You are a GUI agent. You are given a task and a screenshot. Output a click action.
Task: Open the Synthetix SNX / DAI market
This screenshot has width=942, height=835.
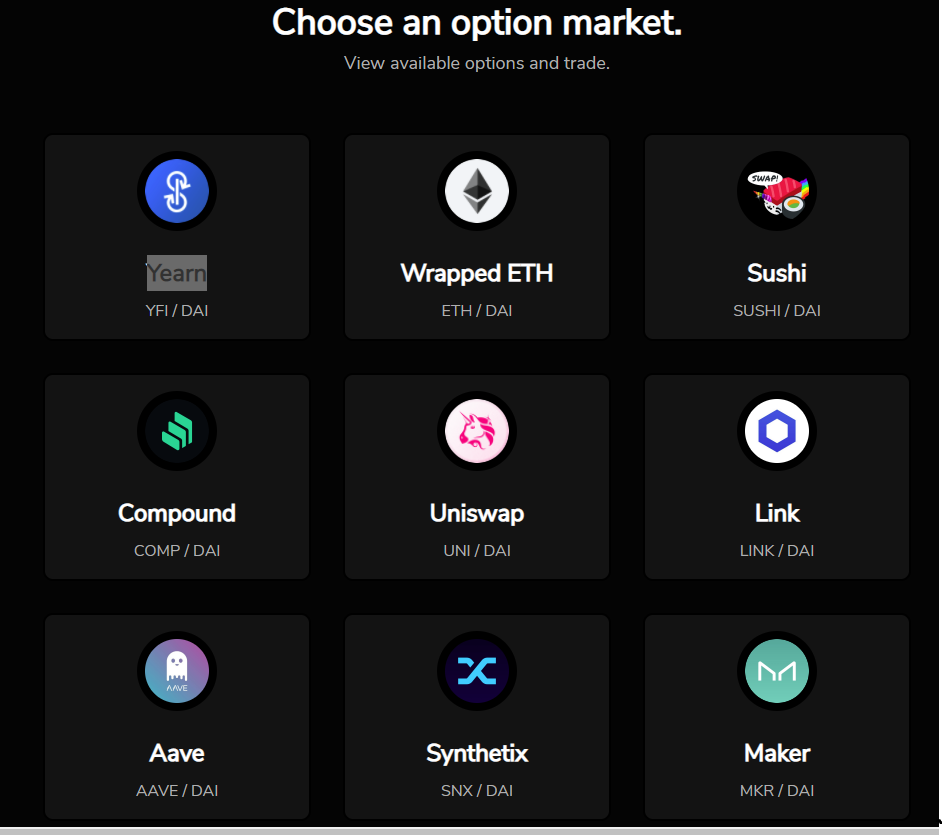pyautogui.click(x=477, y=718)
